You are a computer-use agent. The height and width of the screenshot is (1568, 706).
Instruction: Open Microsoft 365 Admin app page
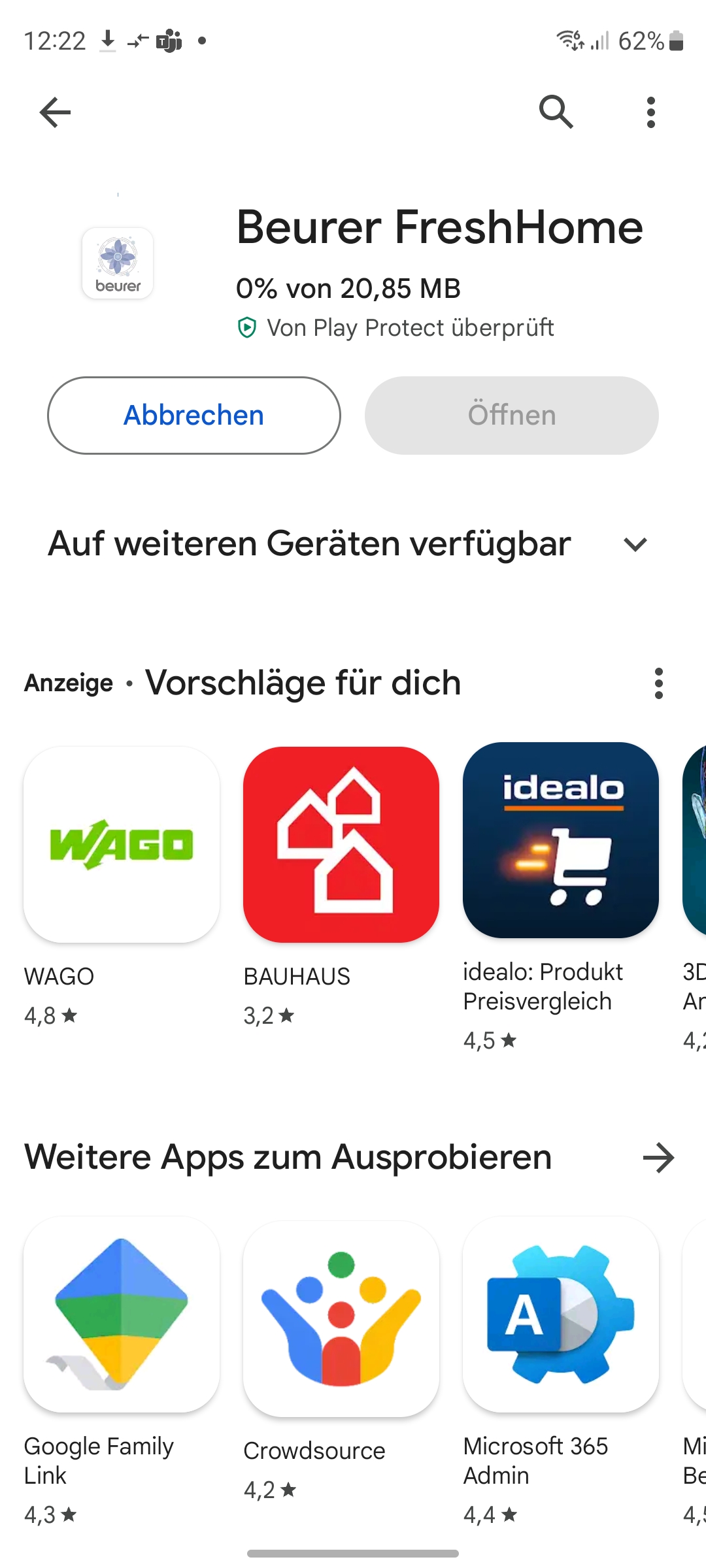click(x=560, y=1315)
